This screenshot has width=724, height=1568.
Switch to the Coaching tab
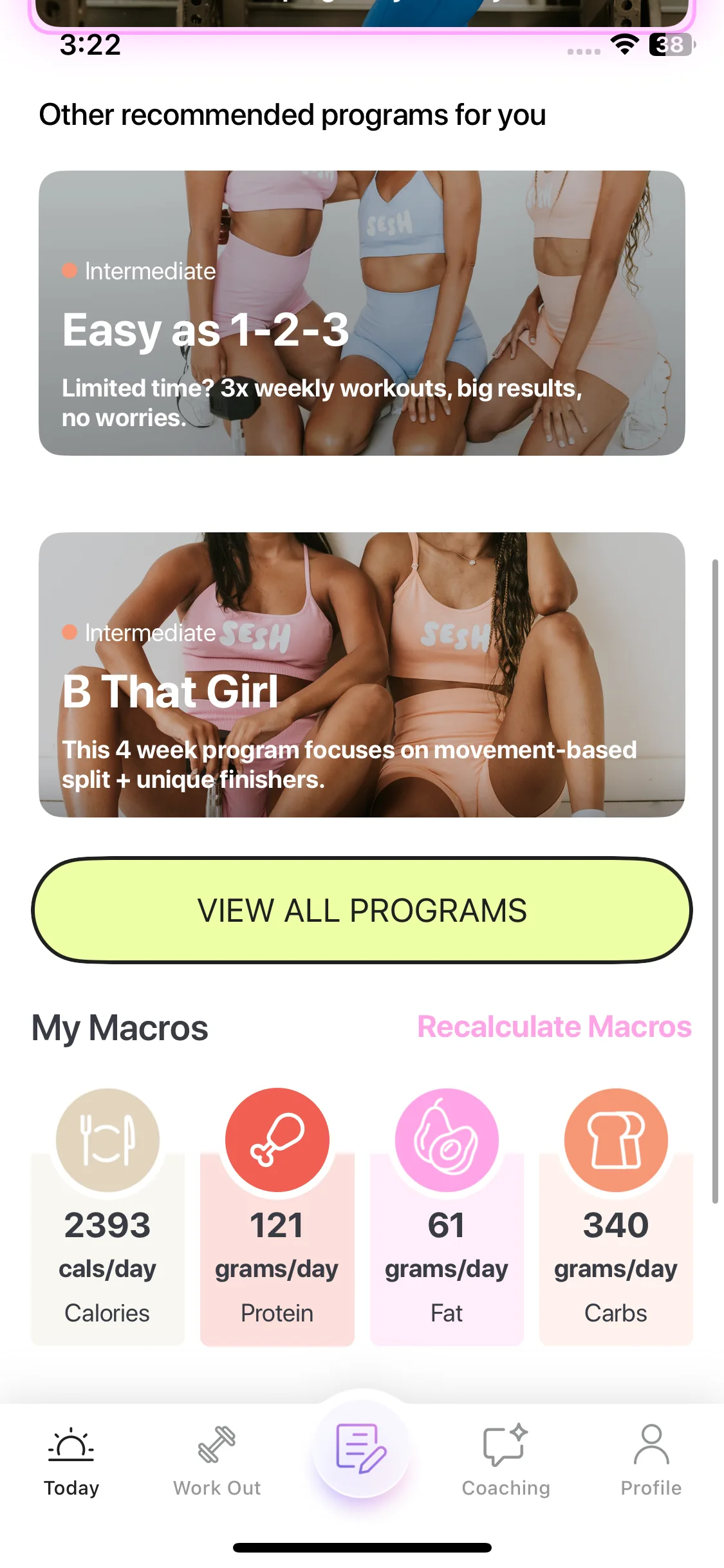coord(506,1460)
